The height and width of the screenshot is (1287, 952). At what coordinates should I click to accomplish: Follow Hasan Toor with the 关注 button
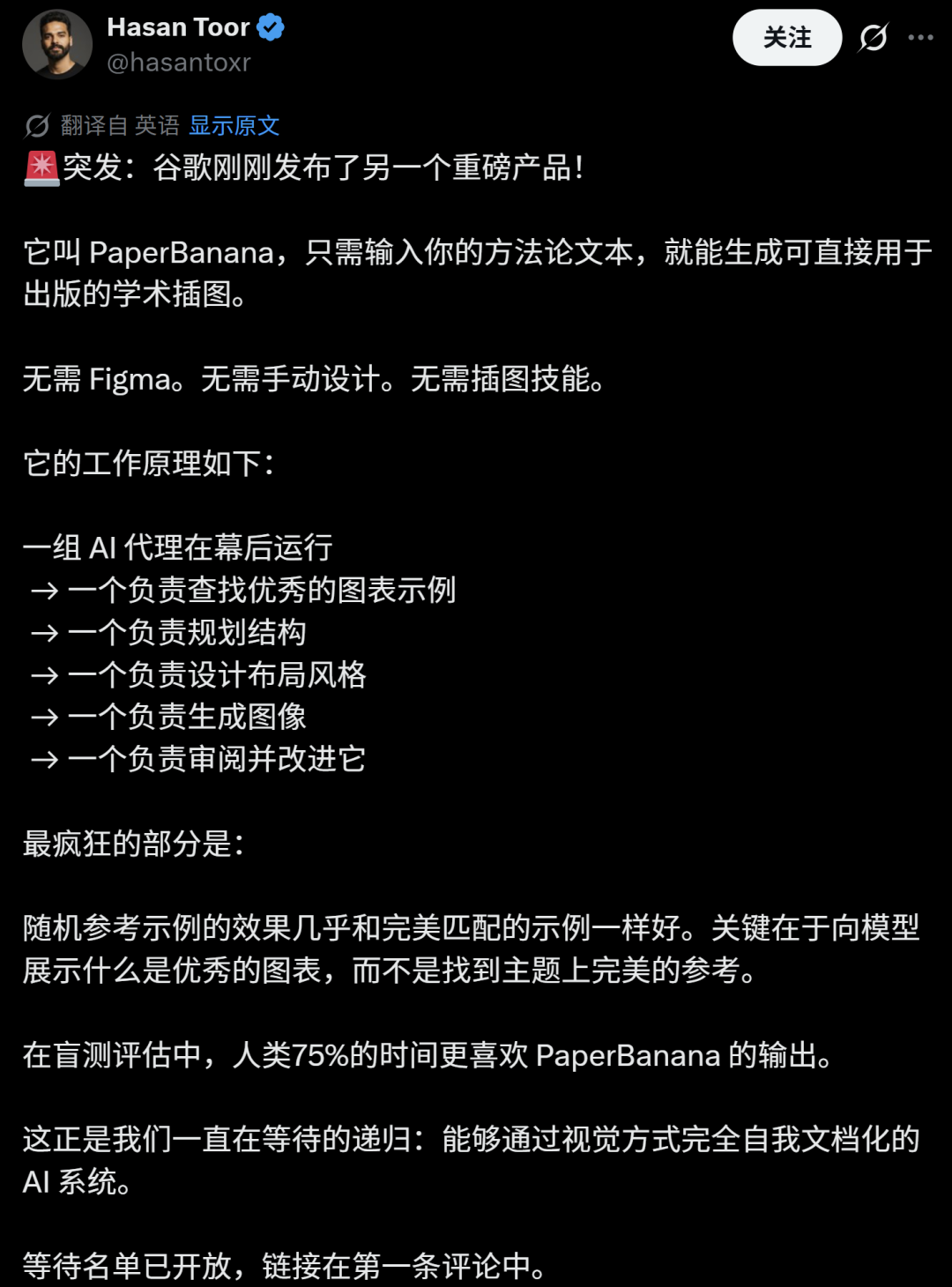(x=786, y=38)
